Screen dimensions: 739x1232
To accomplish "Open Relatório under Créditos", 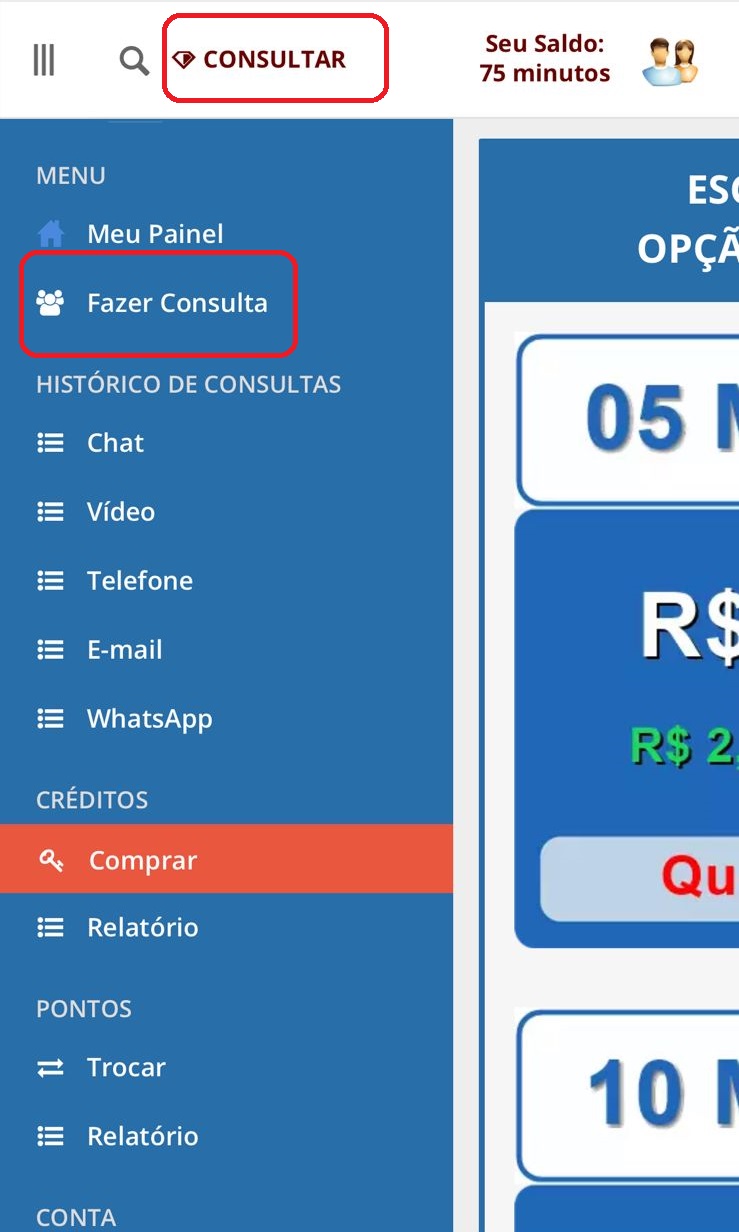I will pyautogui.click(x=142, y=928).
